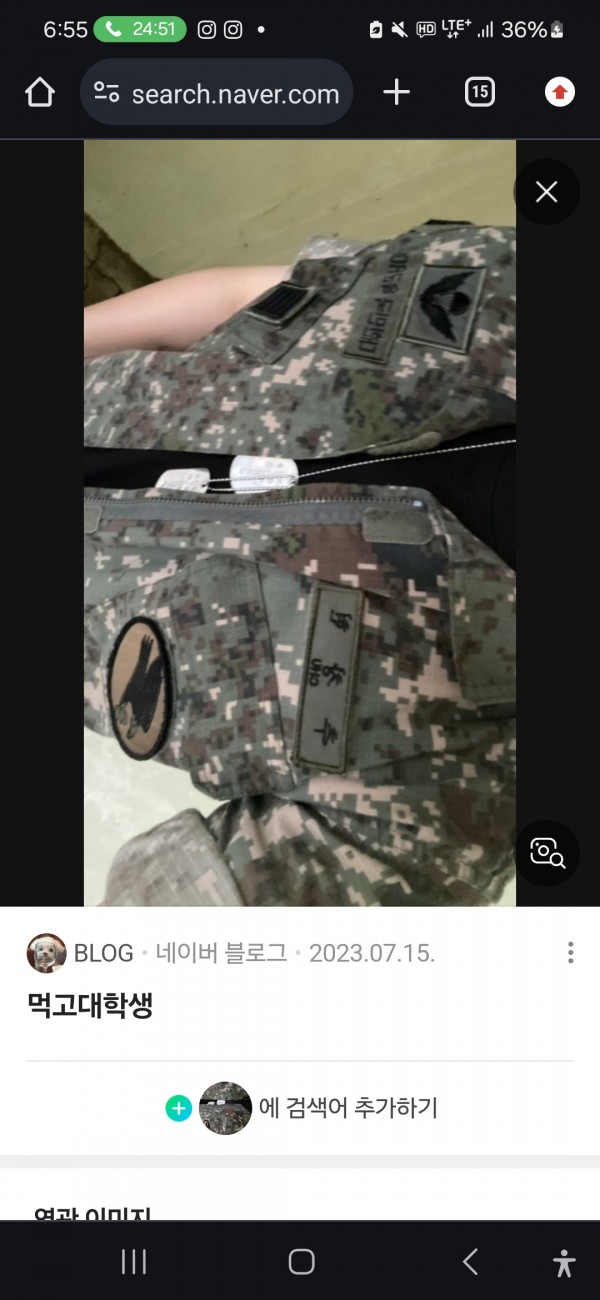Search this image with the lens icon
Image resolution: width=600 pixels, height=1300 pixels.
click(x=547, y=852)
